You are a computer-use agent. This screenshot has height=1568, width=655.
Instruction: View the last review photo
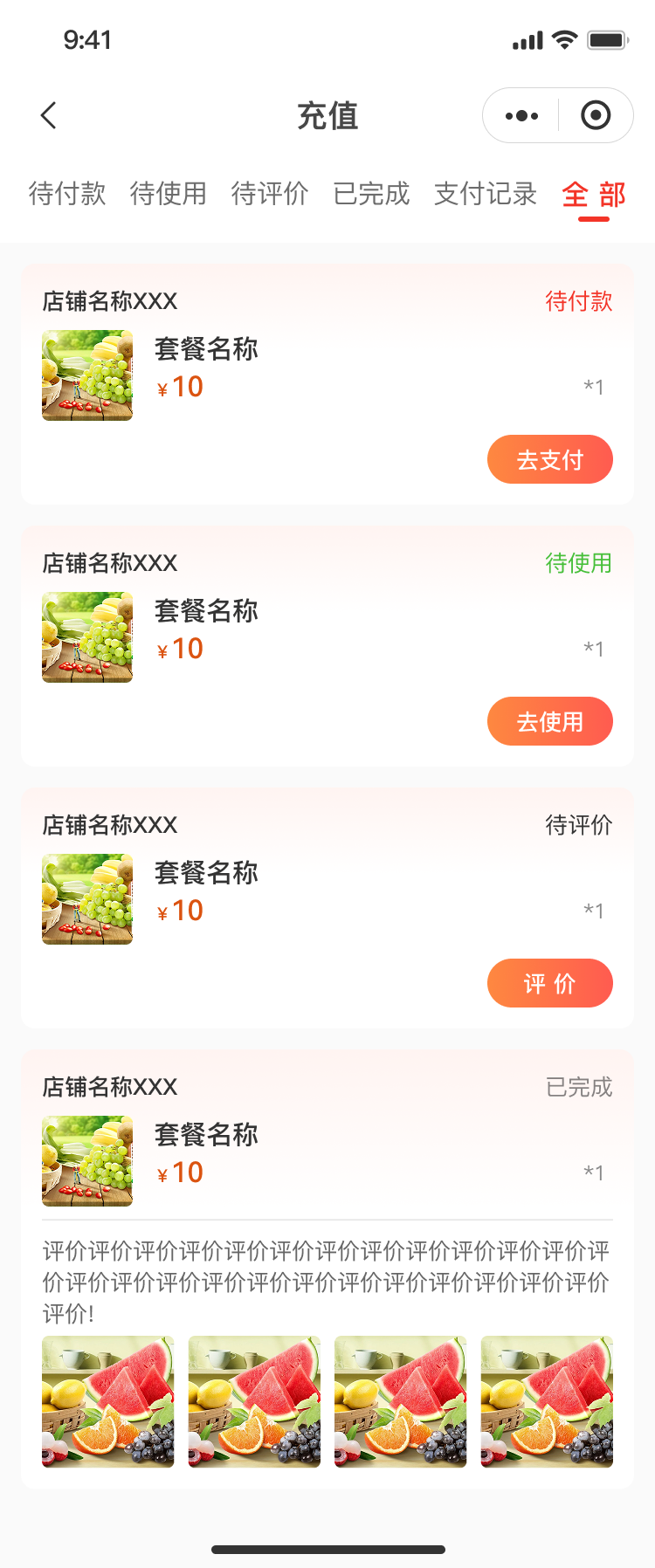547,1401
